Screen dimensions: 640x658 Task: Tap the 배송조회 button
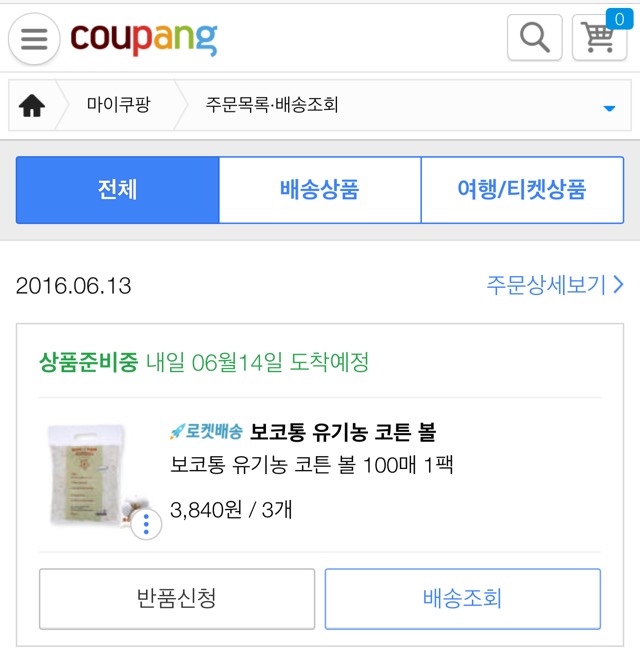coord(462,599)
